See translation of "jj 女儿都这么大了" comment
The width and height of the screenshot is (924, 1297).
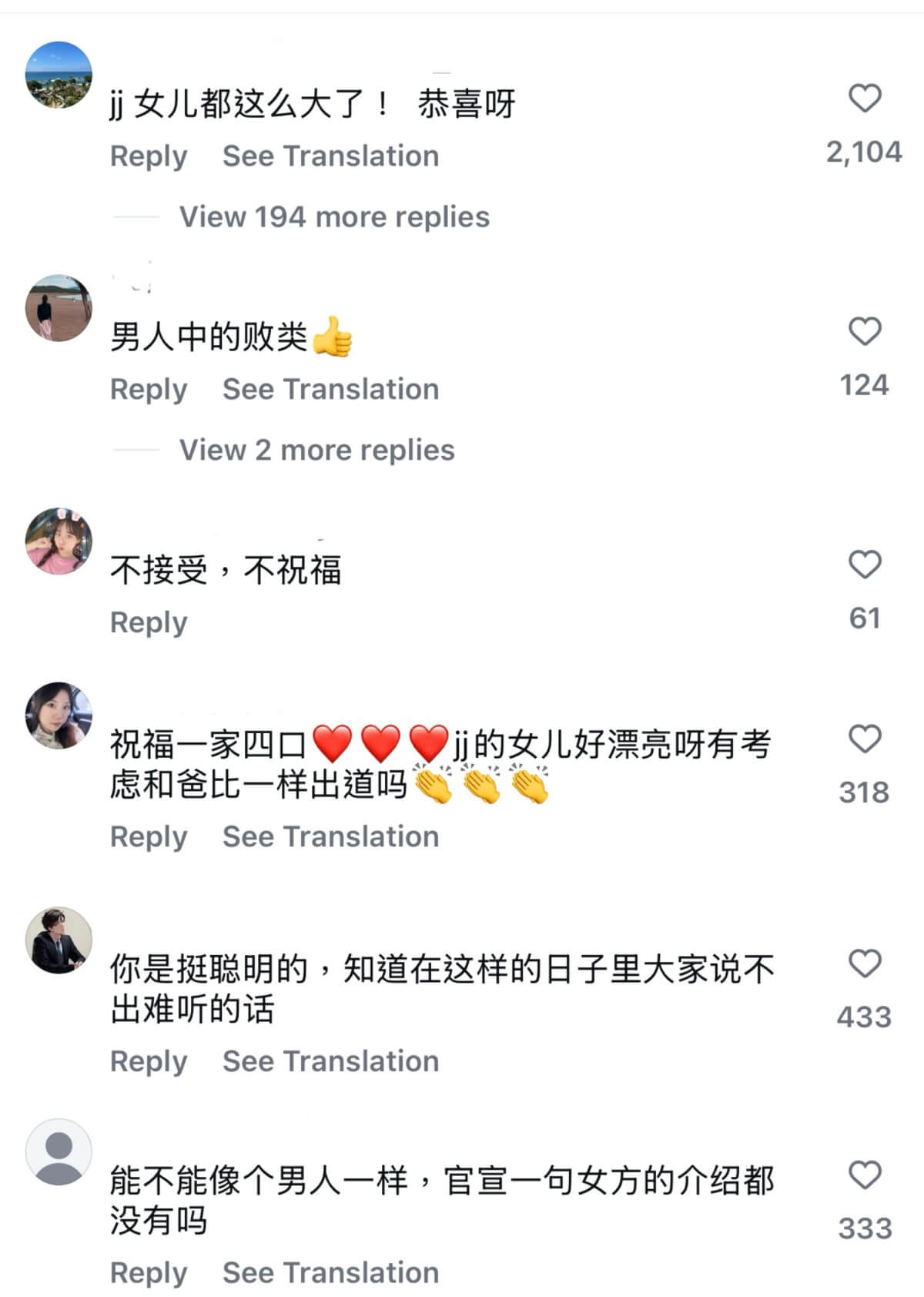tap(330, 156)
